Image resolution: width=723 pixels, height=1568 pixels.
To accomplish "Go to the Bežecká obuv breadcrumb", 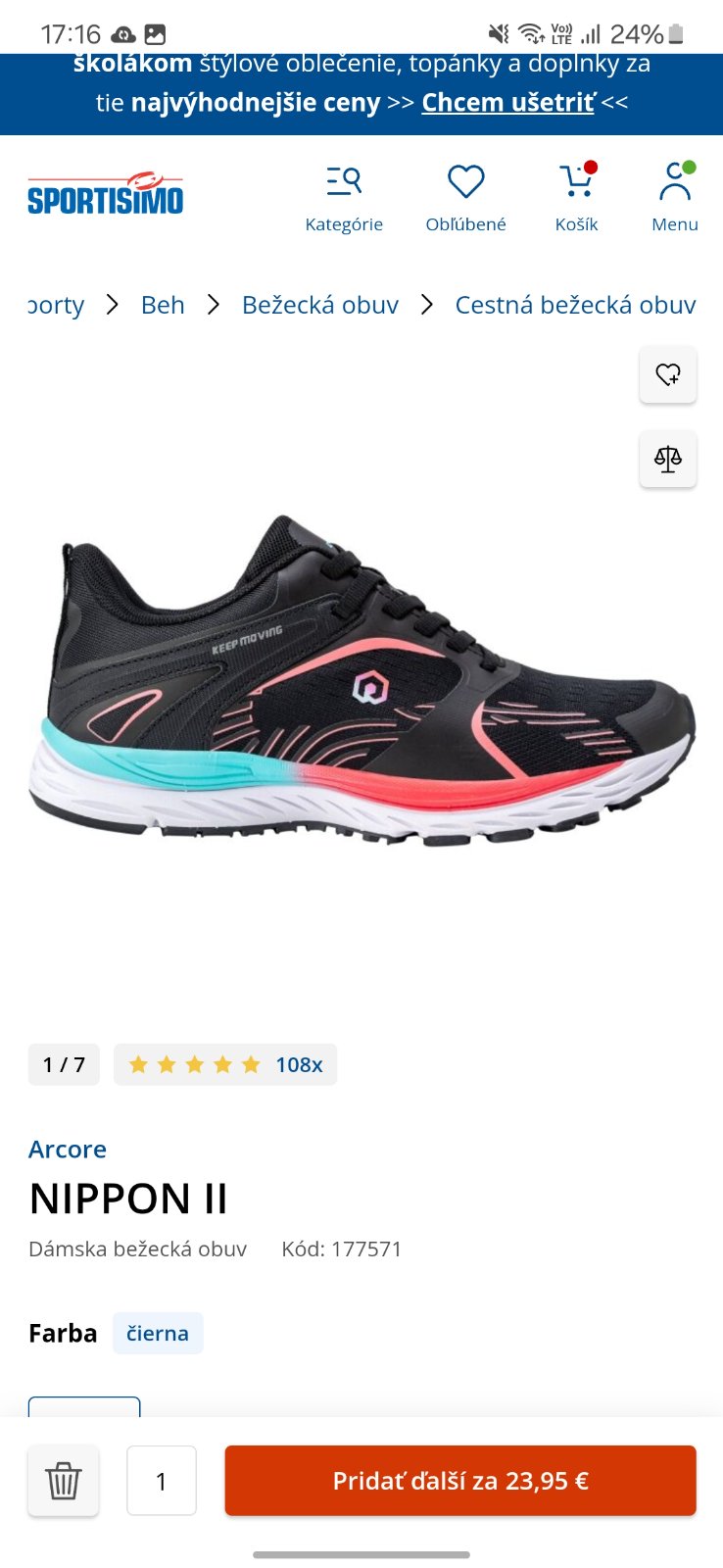I will pos(320,305).
